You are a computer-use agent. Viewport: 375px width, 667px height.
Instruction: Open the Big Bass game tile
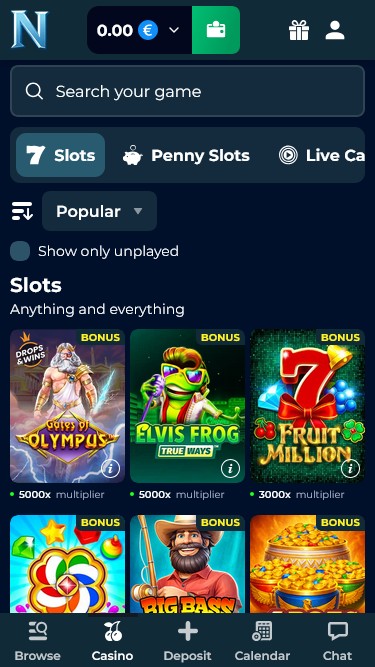pyautogui.click(x=188, y=564)
